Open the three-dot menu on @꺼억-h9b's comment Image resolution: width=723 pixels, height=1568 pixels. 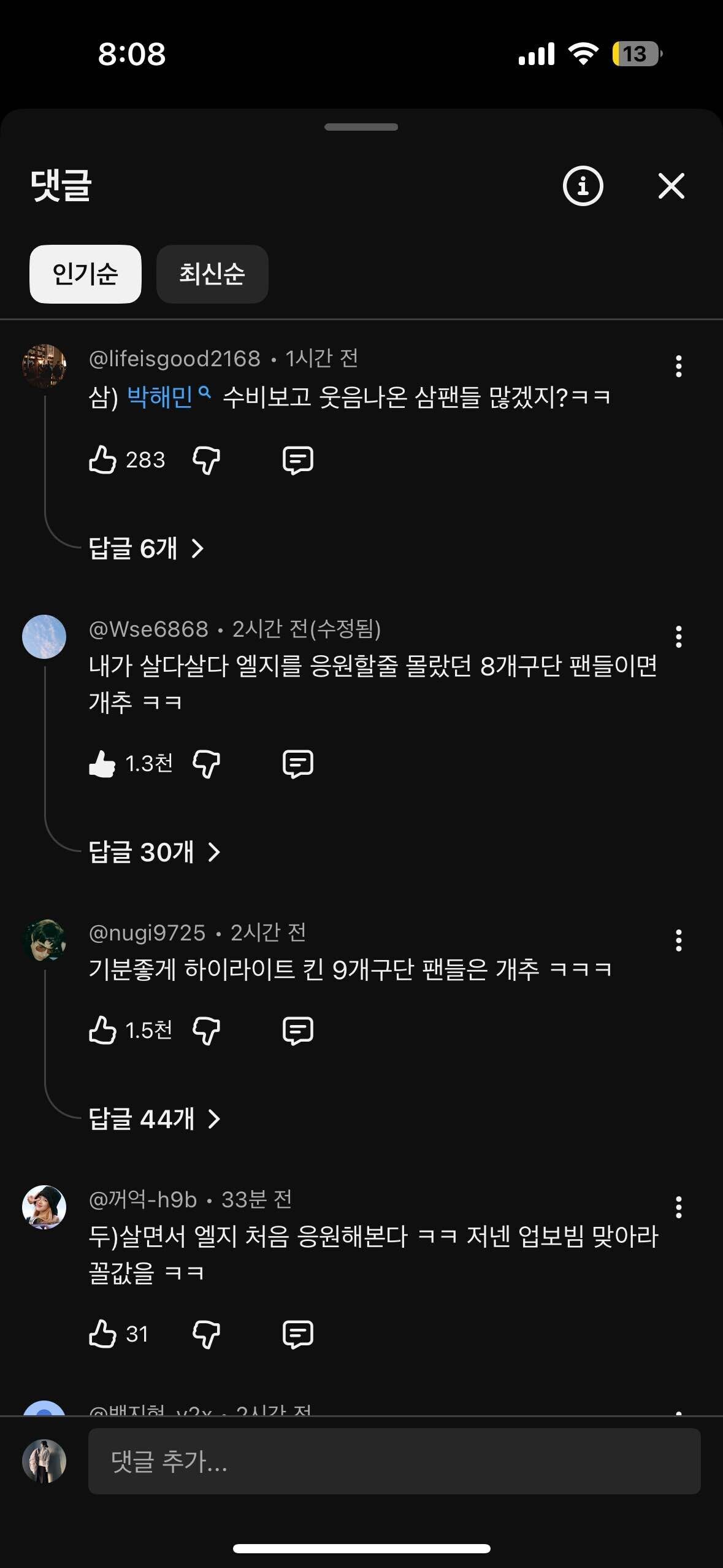pos(678,1207)
